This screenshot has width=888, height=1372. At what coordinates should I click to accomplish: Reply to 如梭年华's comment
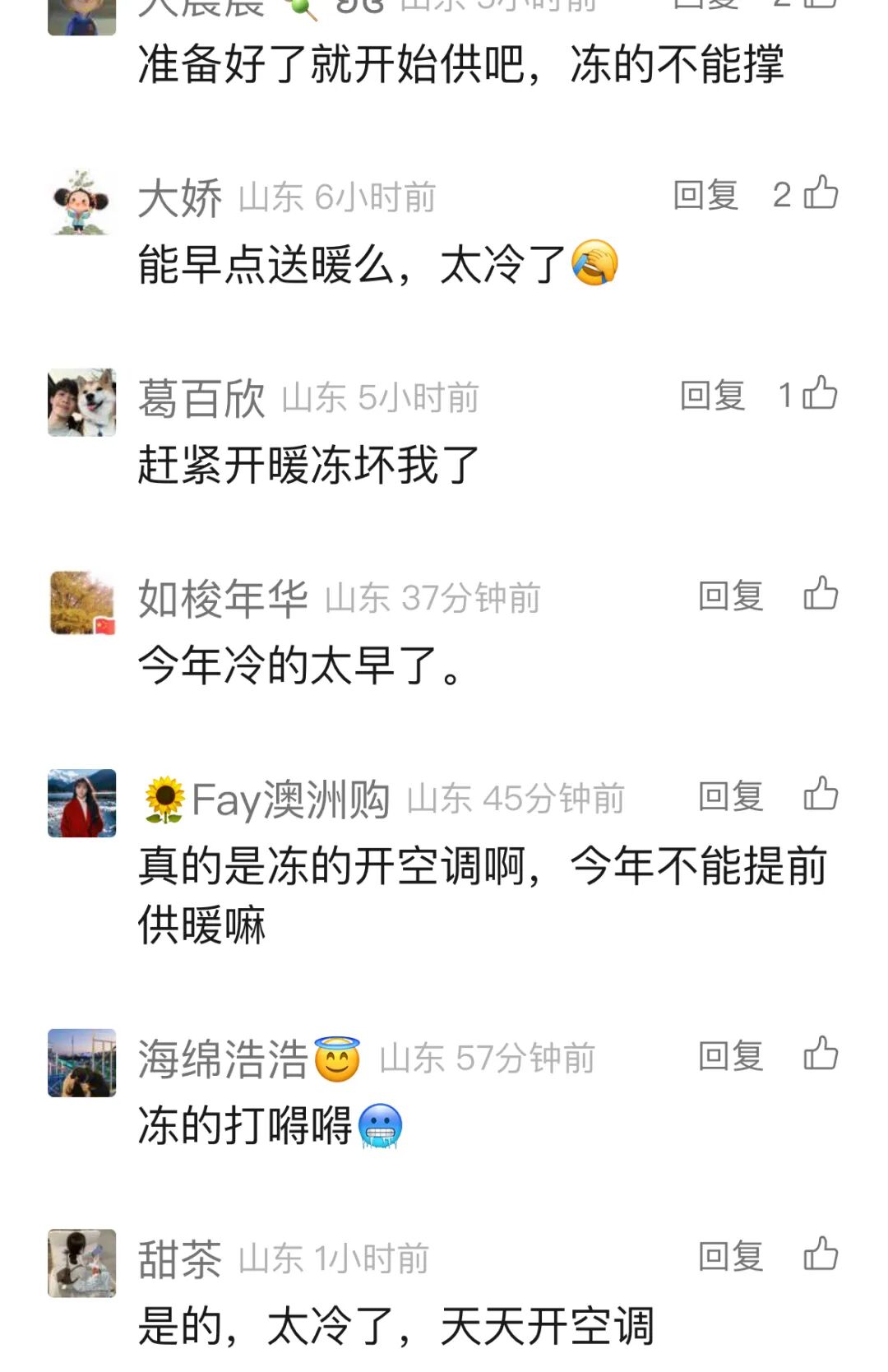click(731, 596)
